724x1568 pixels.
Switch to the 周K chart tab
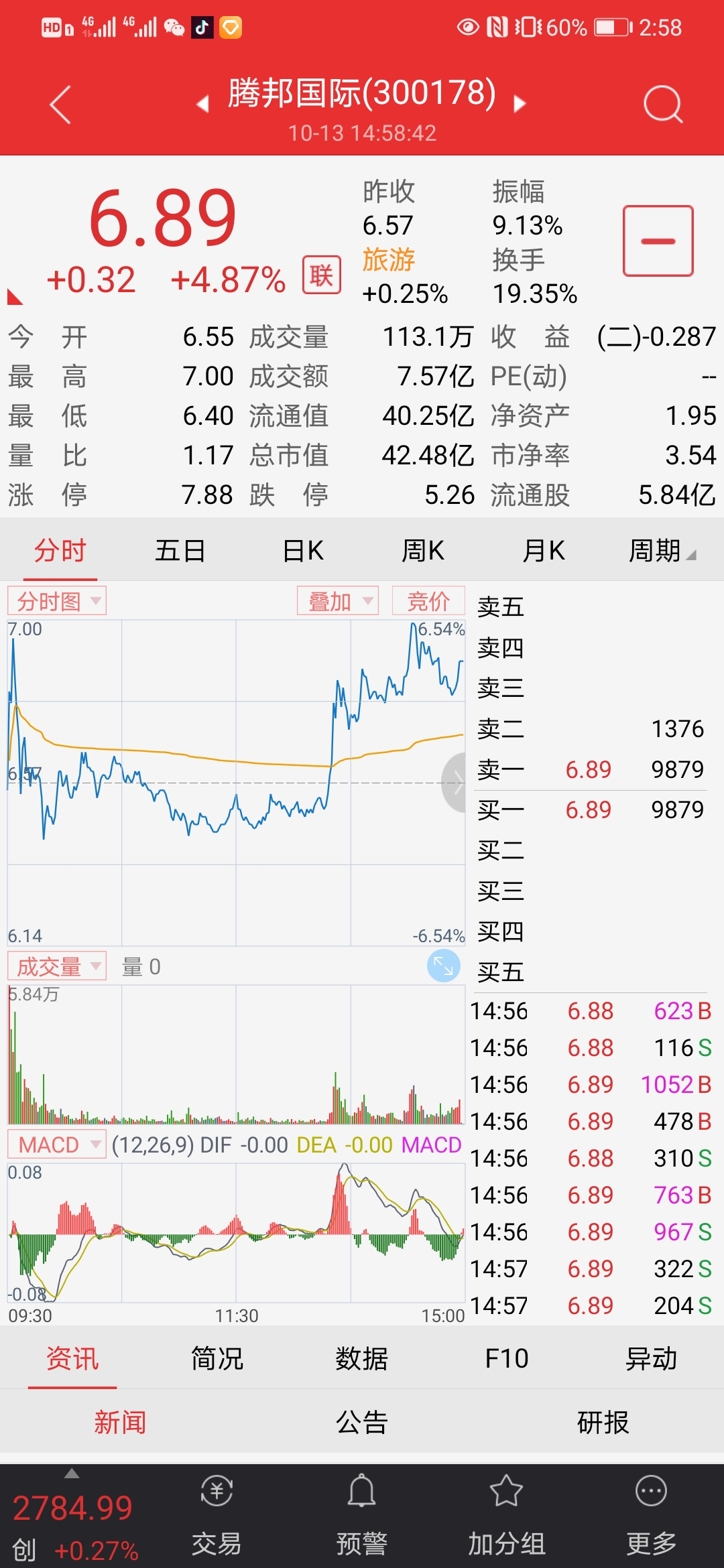coord(422,551)
